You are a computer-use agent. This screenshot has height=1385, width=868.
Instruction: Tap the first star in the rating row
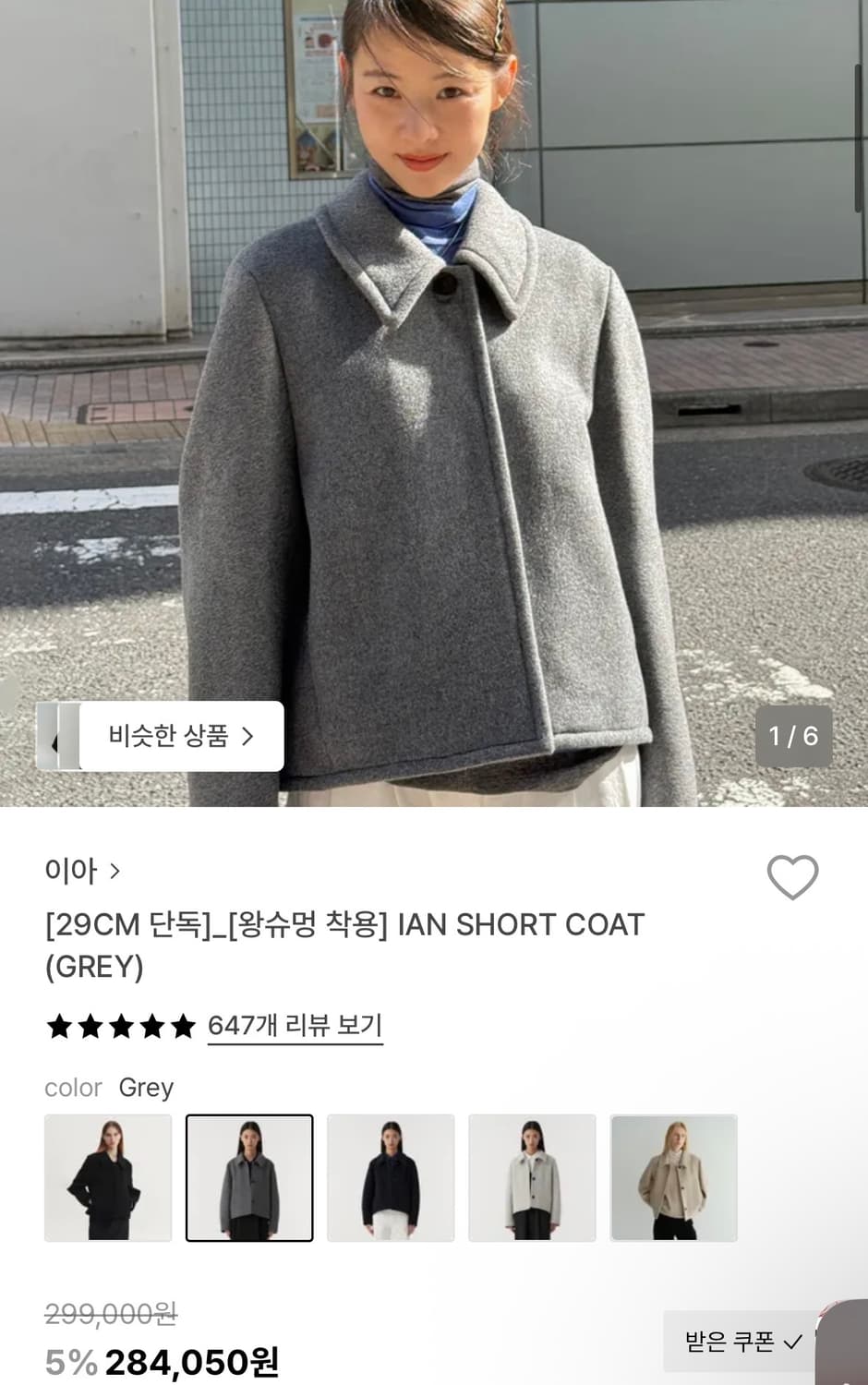[x=61, y=1026]
